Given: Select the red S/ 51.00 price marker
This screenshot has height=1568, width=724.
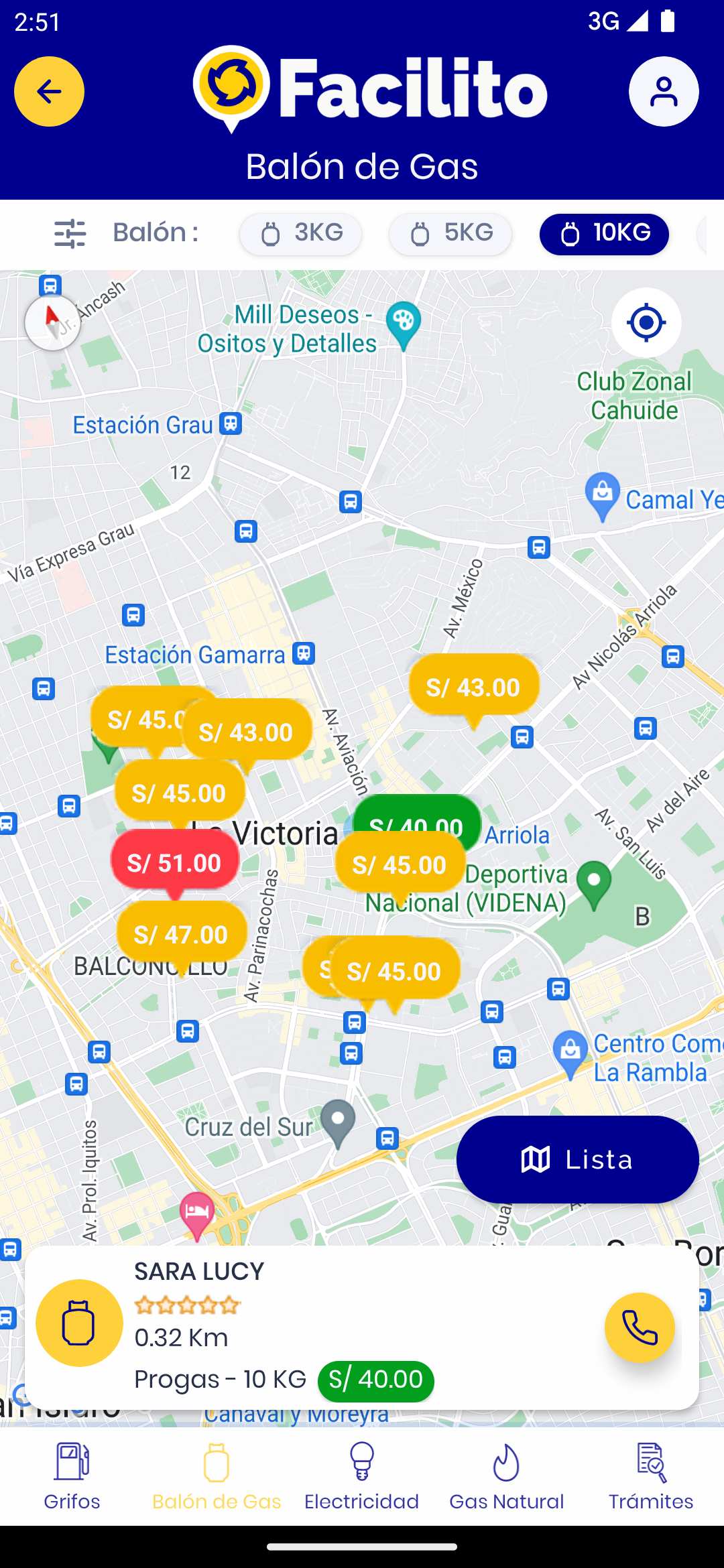Looking at the screenshot, I should click(x=175, y=862).
